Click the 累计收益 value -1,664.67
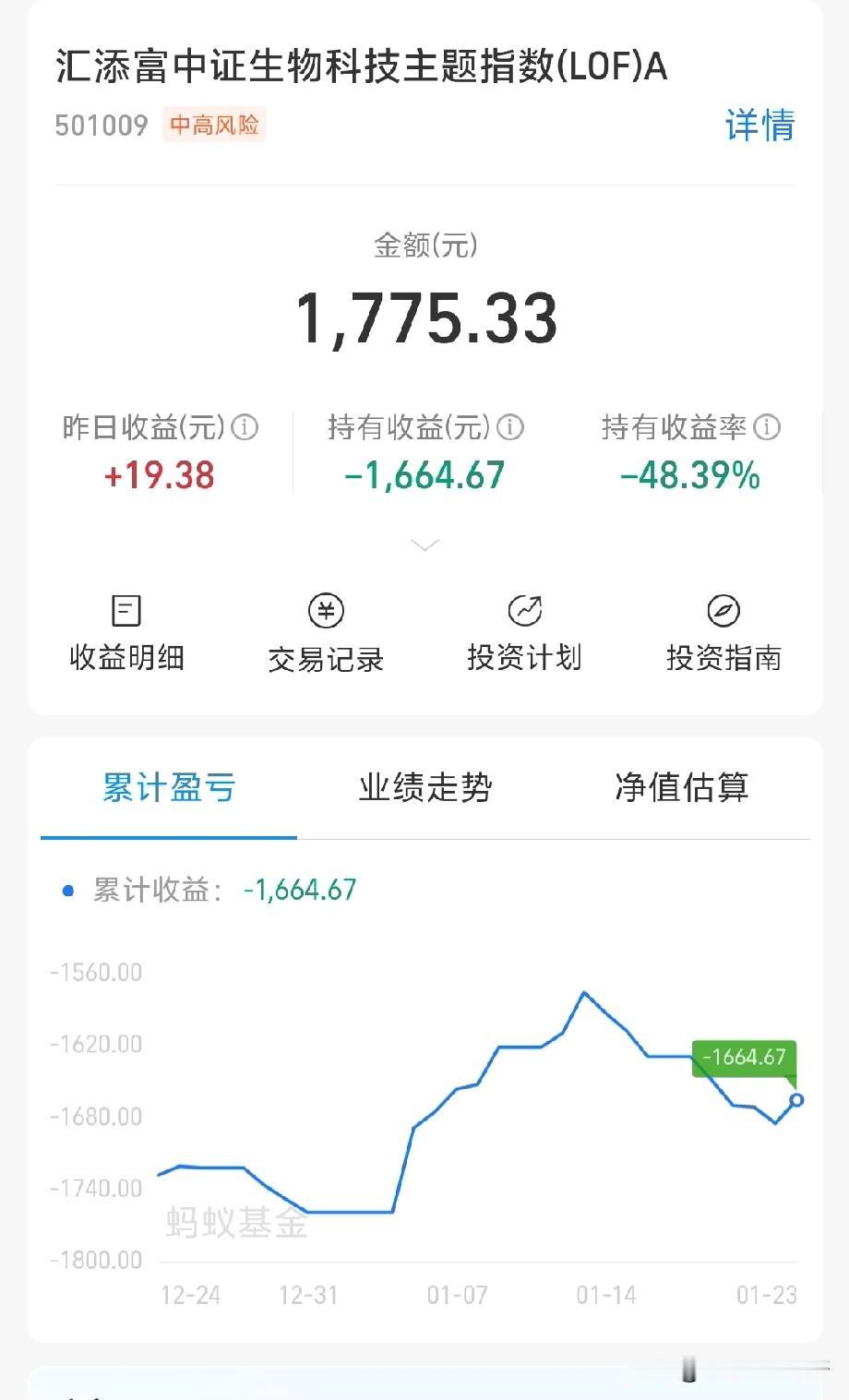This screenshot has height=1400, width=849. tap(301, 891)
